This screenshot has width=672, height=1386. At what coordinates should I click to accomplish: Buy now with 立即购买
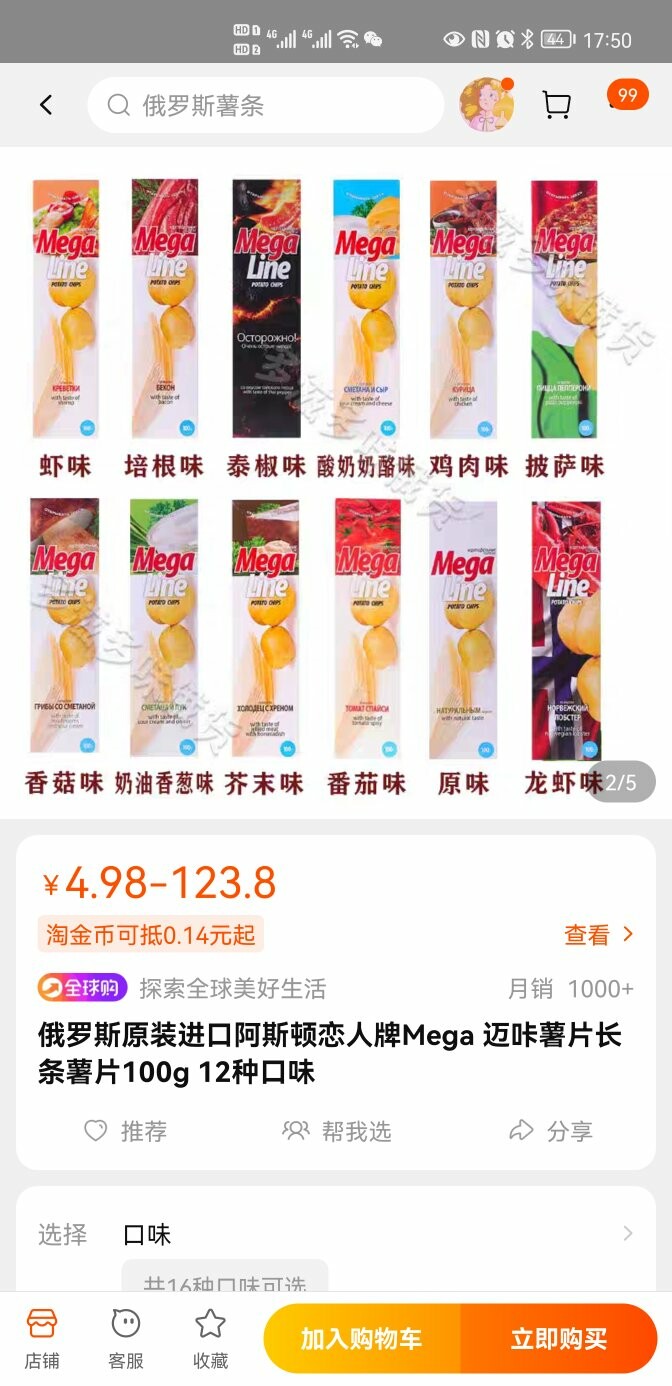pos(558,1339)
